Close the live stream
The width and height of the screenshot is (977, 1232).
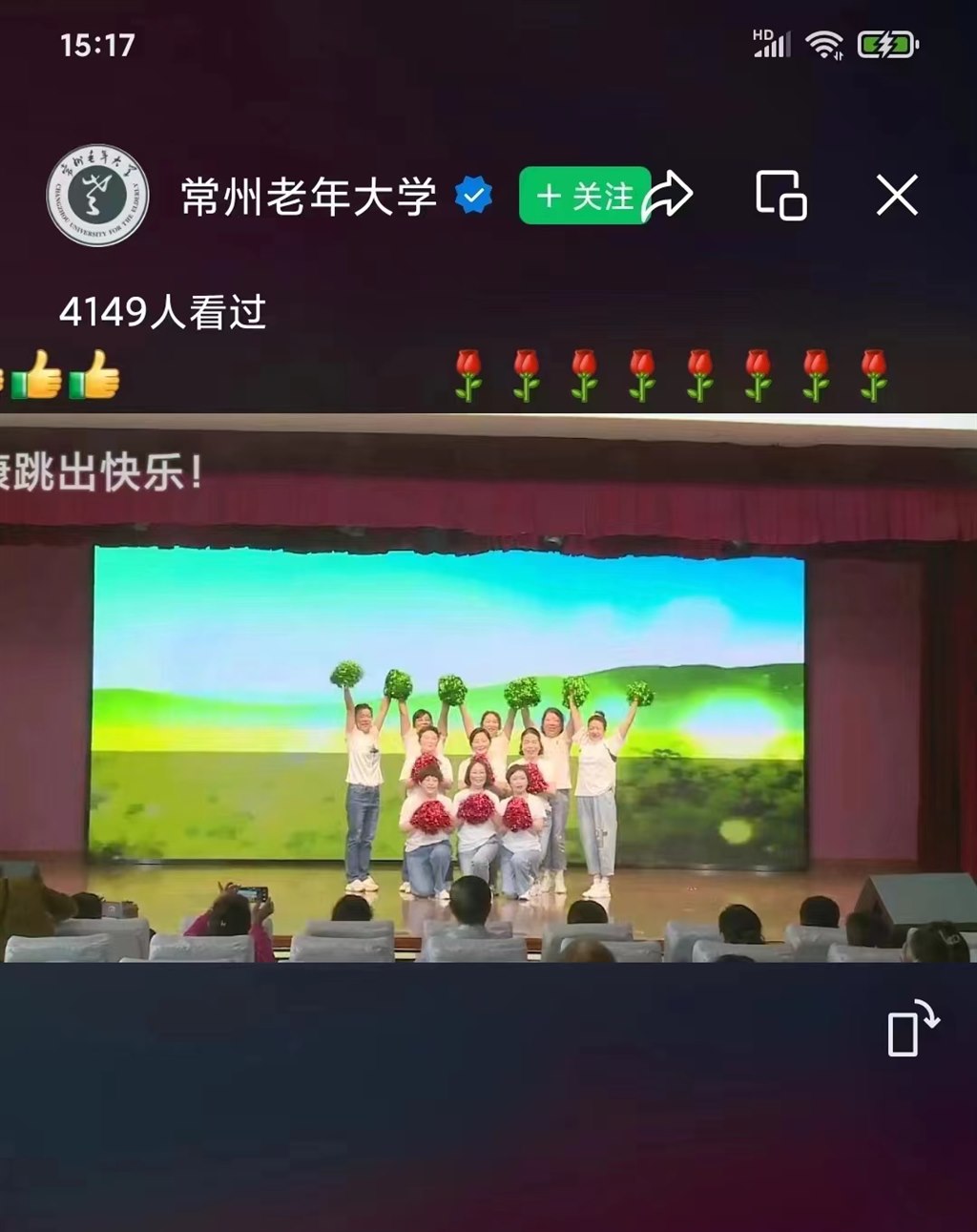pos(897,196)
